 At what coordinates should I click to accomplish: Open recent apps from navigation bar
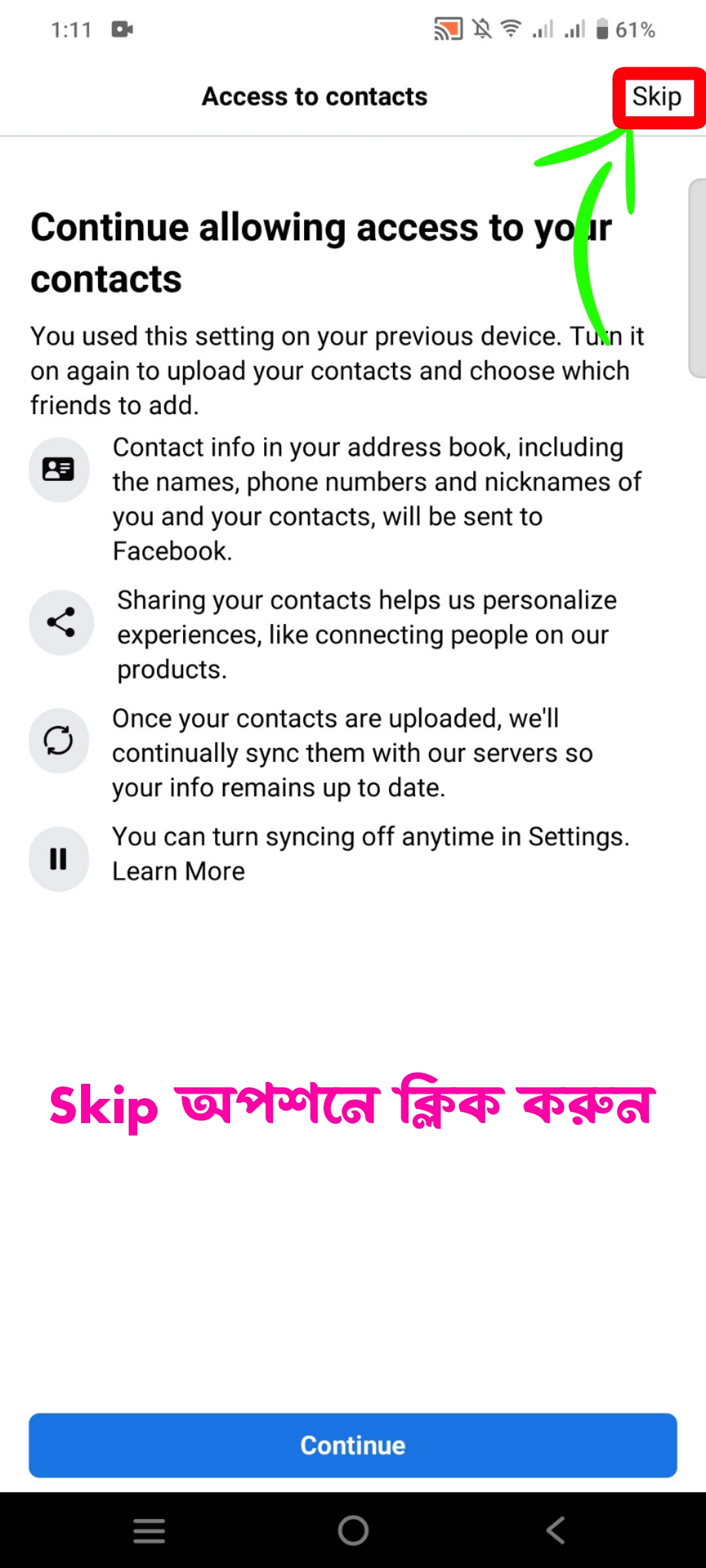(149, 1530)
